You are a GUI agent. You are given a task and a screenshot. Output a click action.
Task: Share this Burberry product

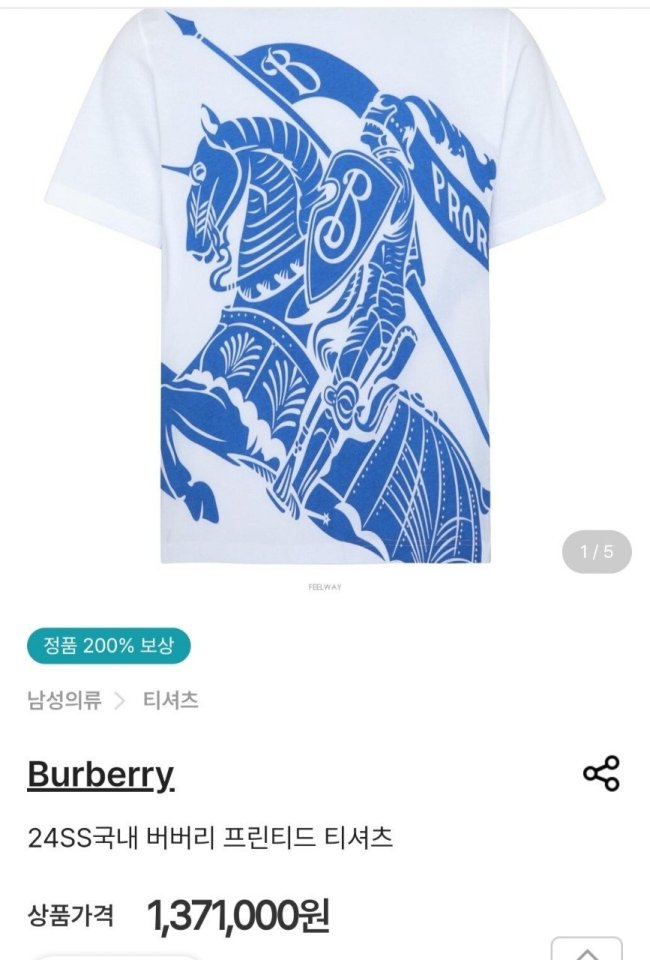pyautogui.click(x=601, y=774)
